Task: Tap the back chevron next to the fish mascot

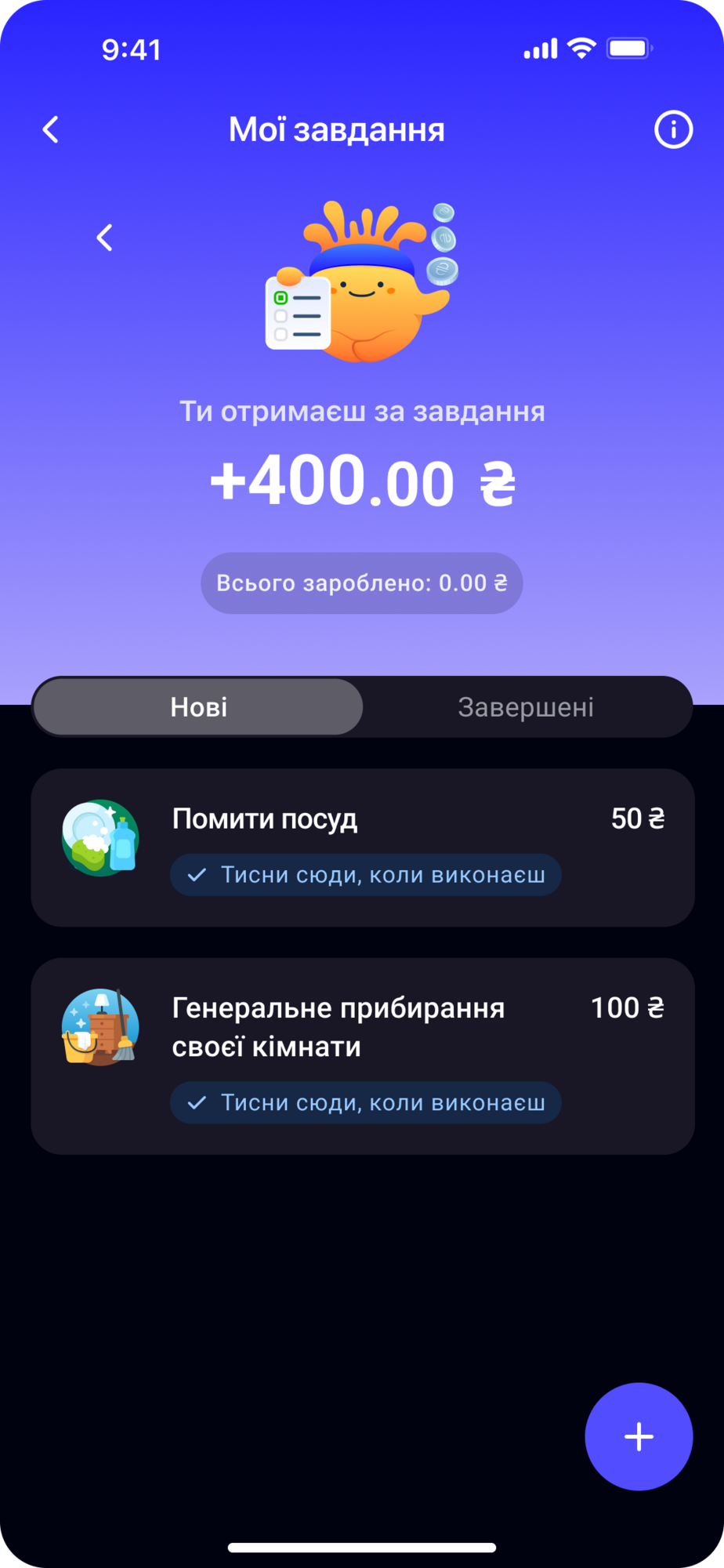Action: [104, 237]
